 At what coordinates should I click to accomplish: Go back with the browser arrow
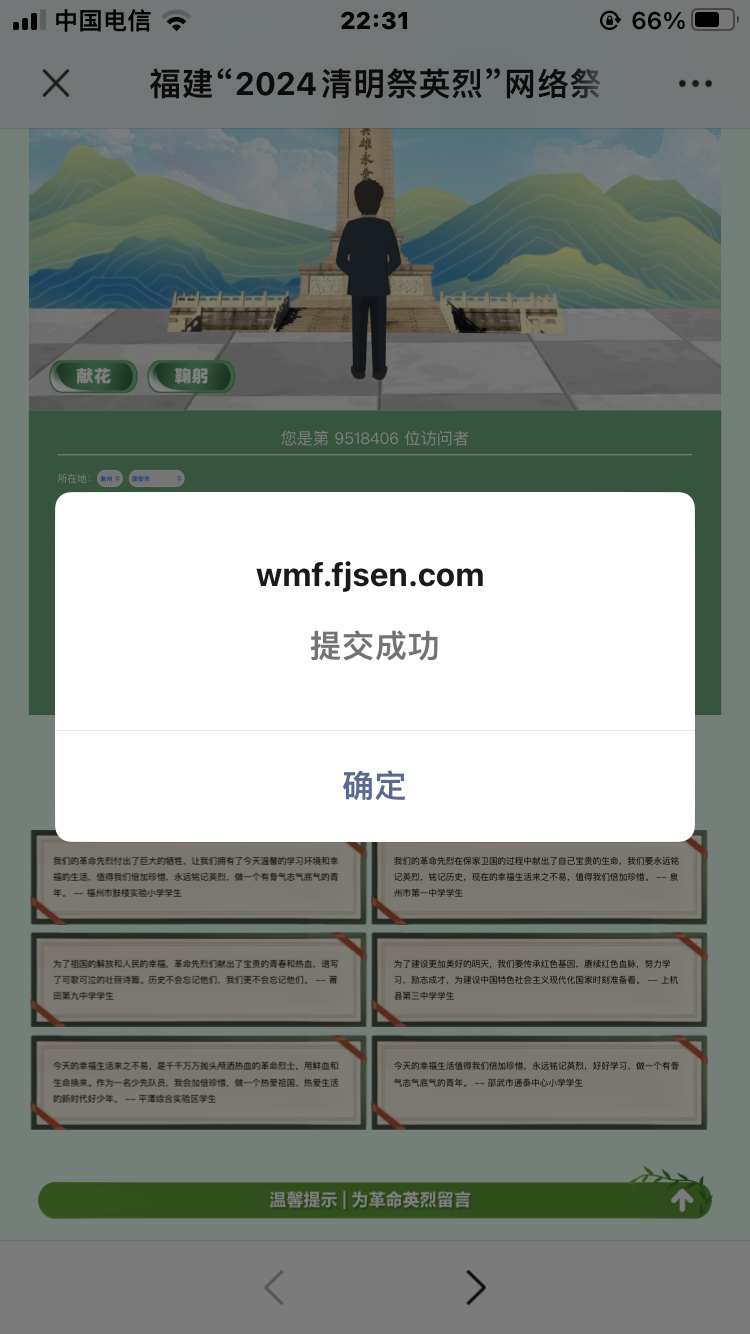[274, 1288]
